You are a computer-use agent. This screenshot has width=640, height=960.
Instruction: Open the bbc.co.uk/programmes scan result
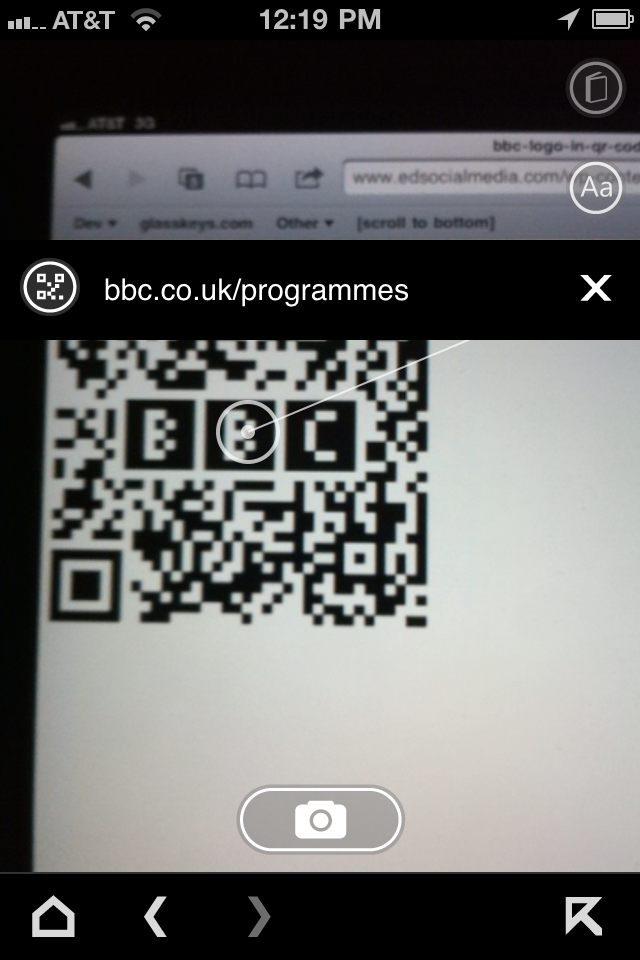coord(256,290)
